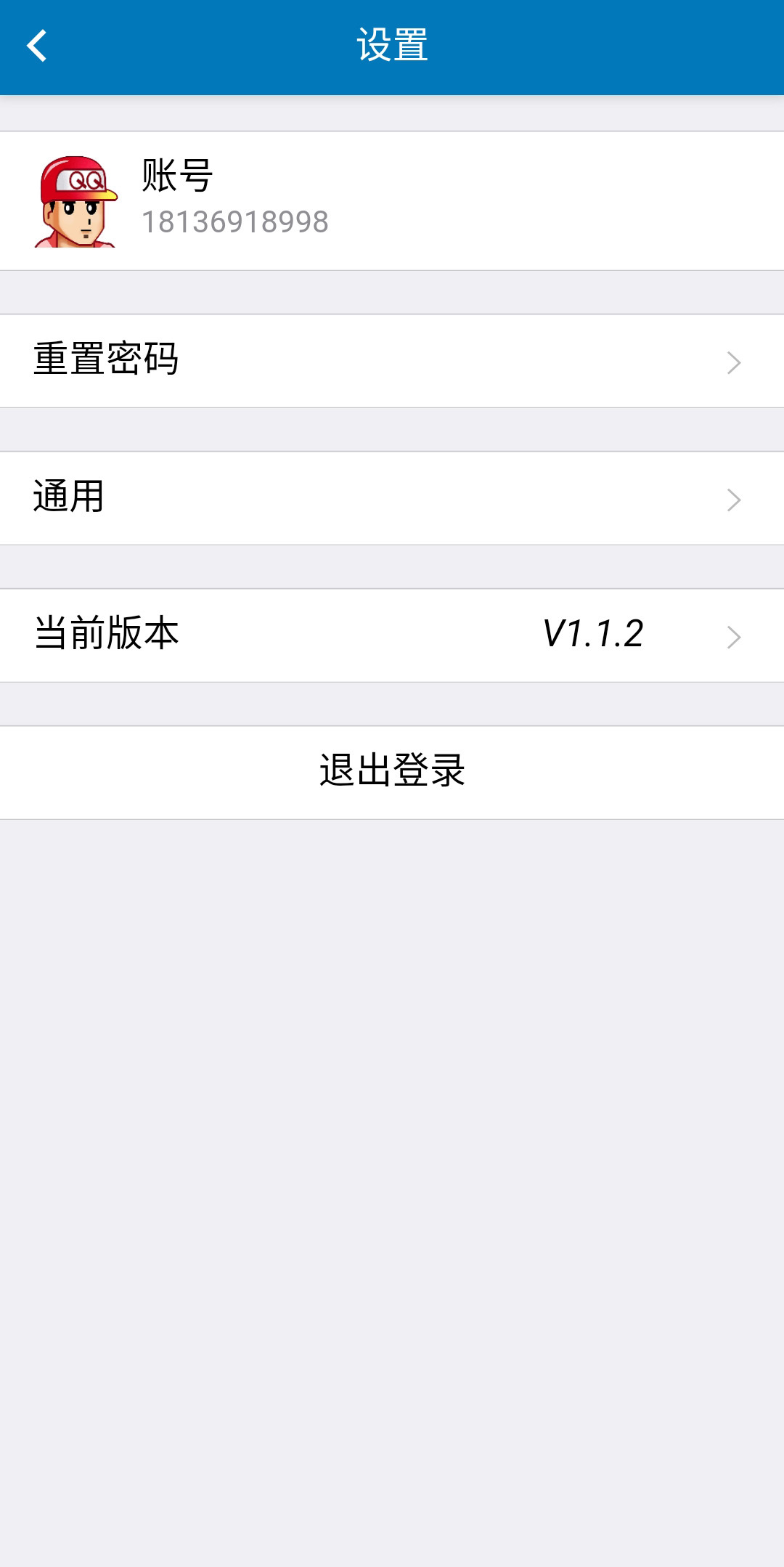
Task: Go back from the 设置 screen
Action: coord(38,46)
